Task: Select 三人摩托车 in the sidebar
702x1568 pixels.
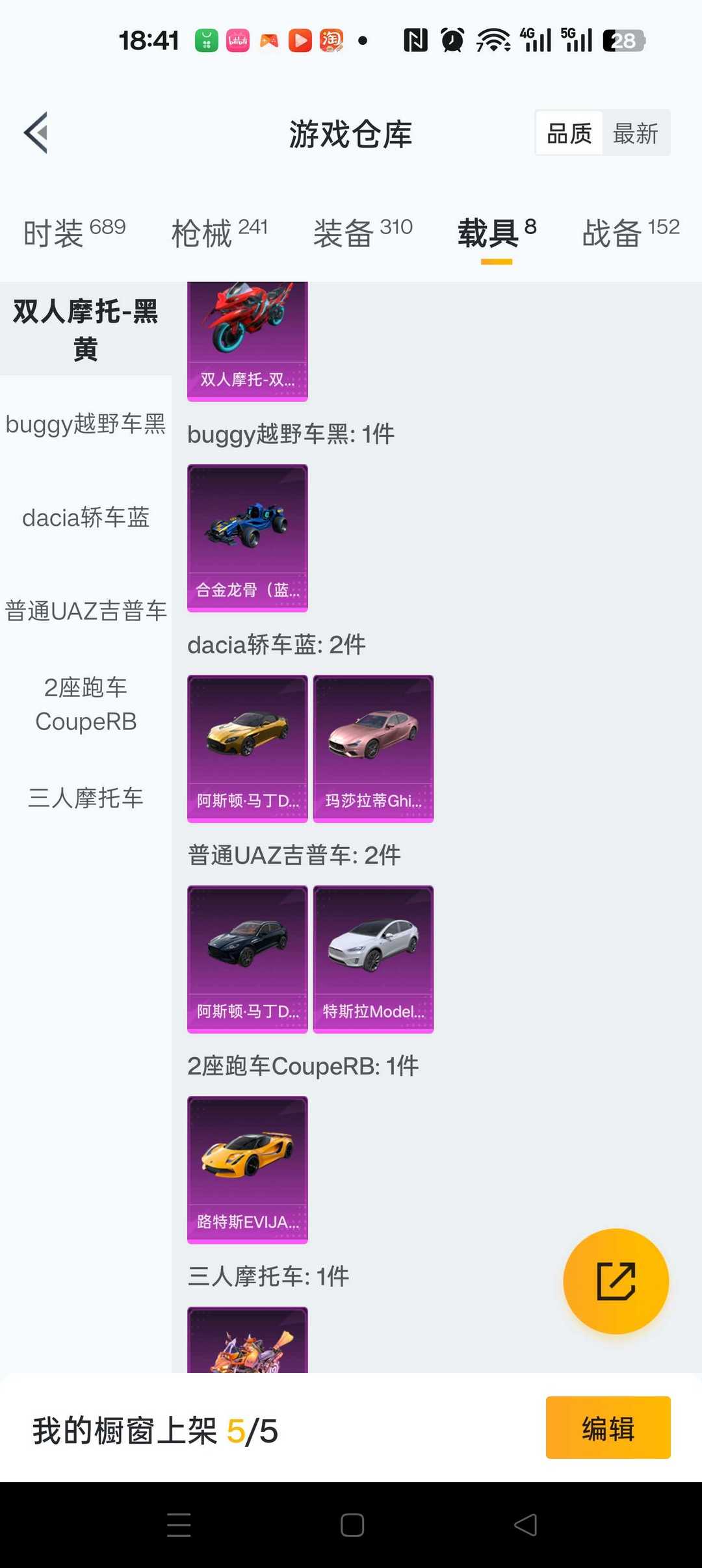Action: tap(85, 798)
